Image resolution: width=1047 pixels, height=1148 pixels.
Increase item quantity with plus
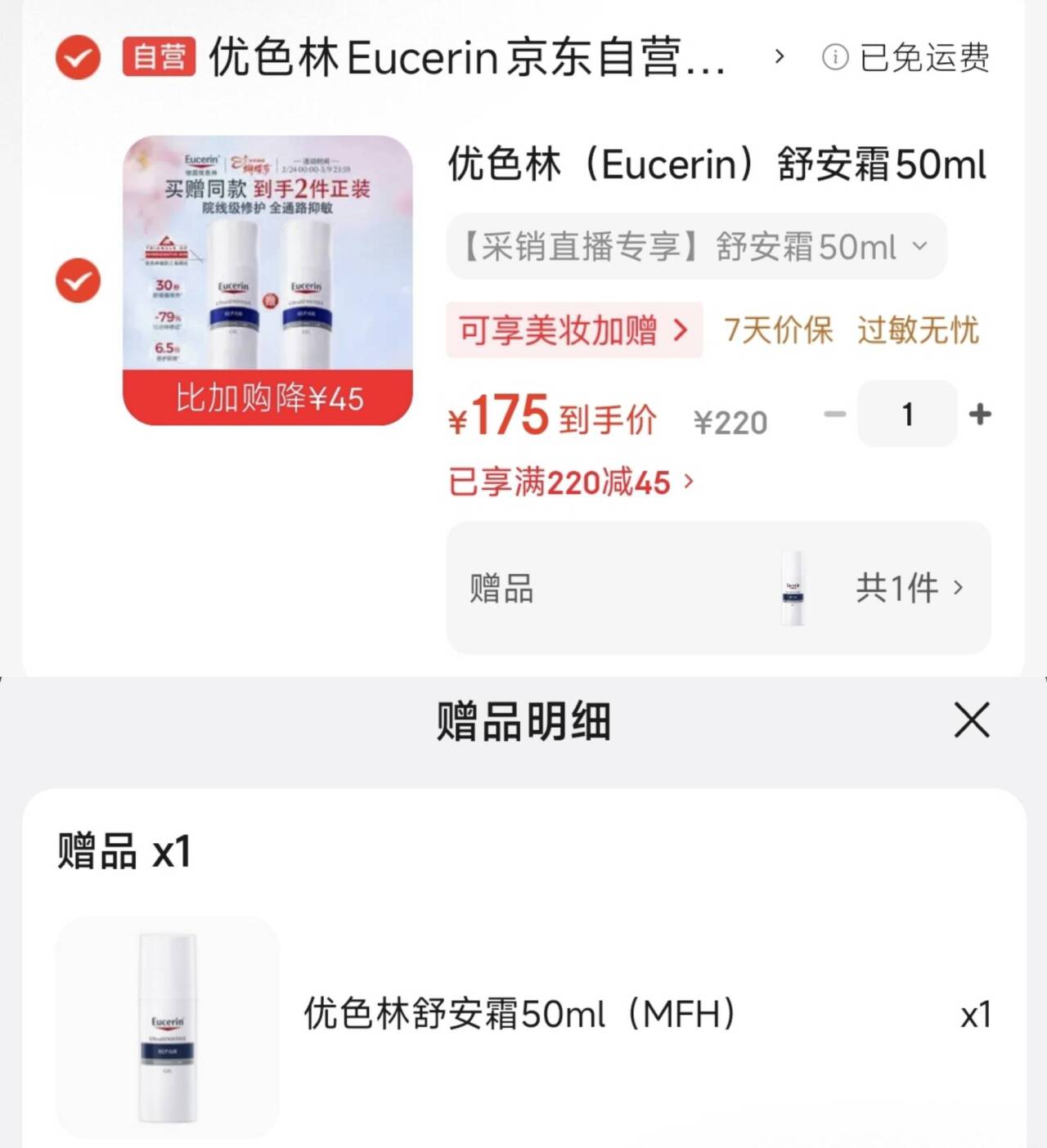pyautogui.click(x=980, y=415)
